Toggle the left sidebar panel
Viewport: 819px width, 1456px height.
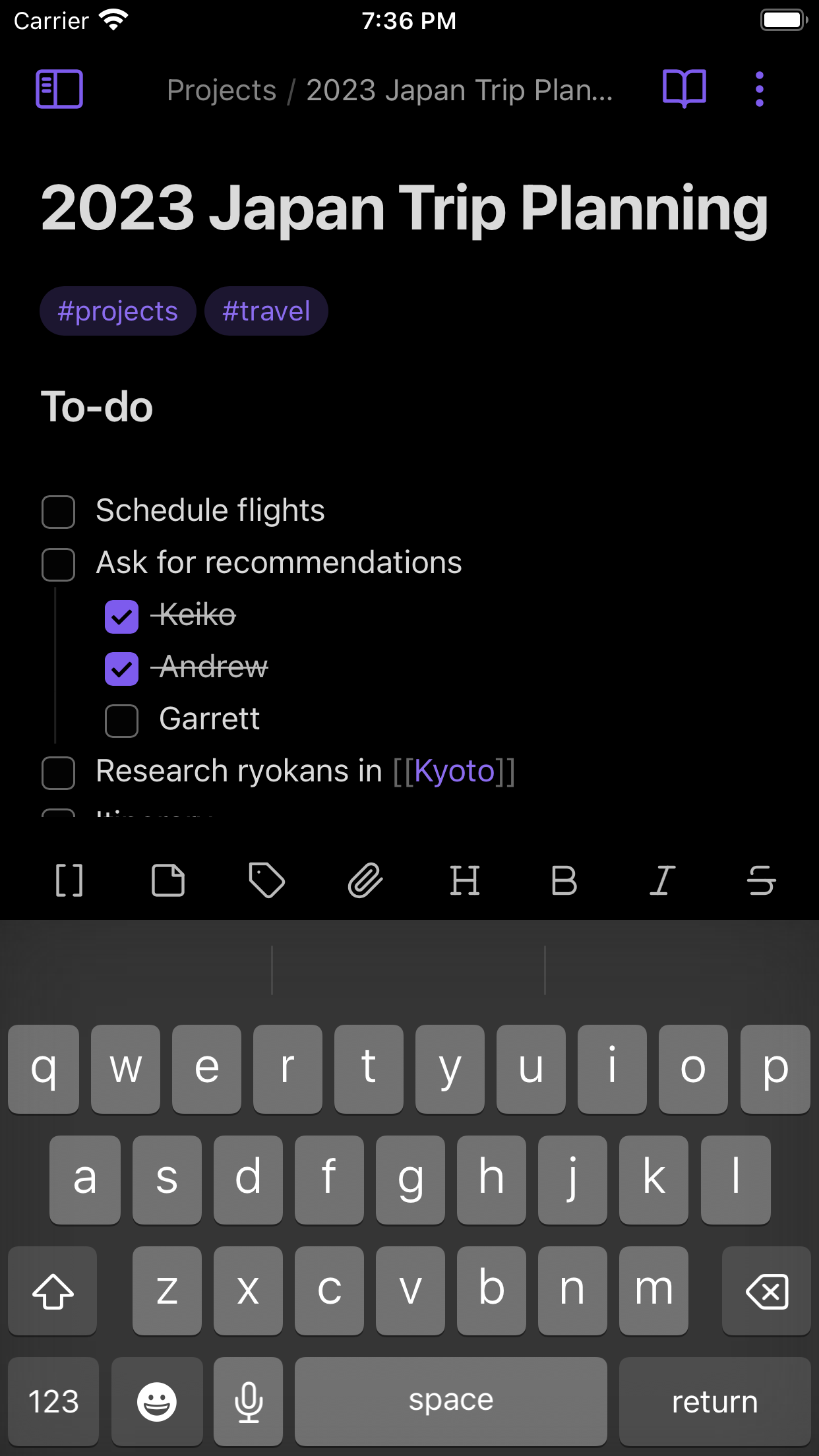[59, 88]
